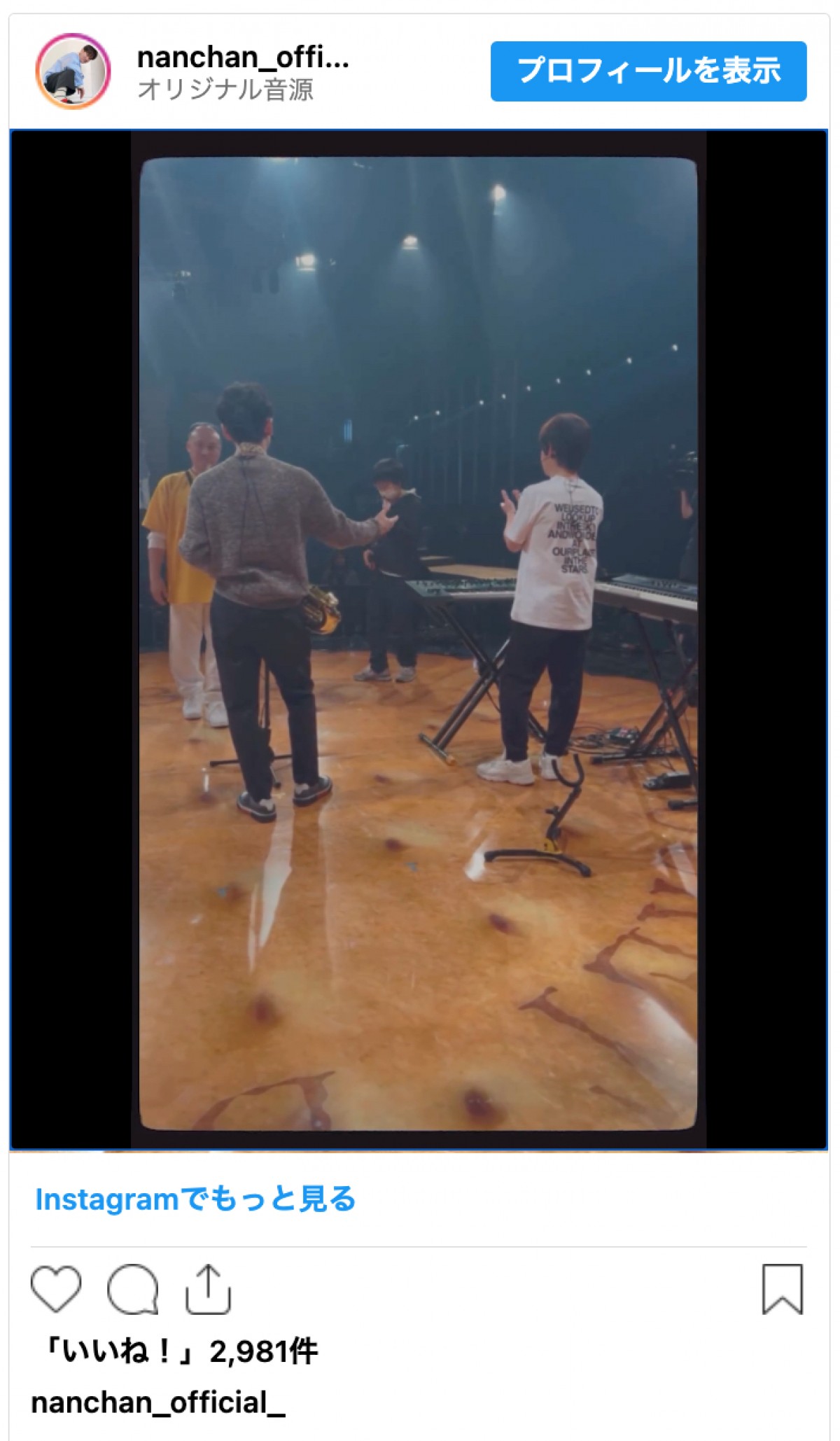The image size is (840, 1441).
Task: Like this post with the heart icon
Action: (x=56, y=1289)
